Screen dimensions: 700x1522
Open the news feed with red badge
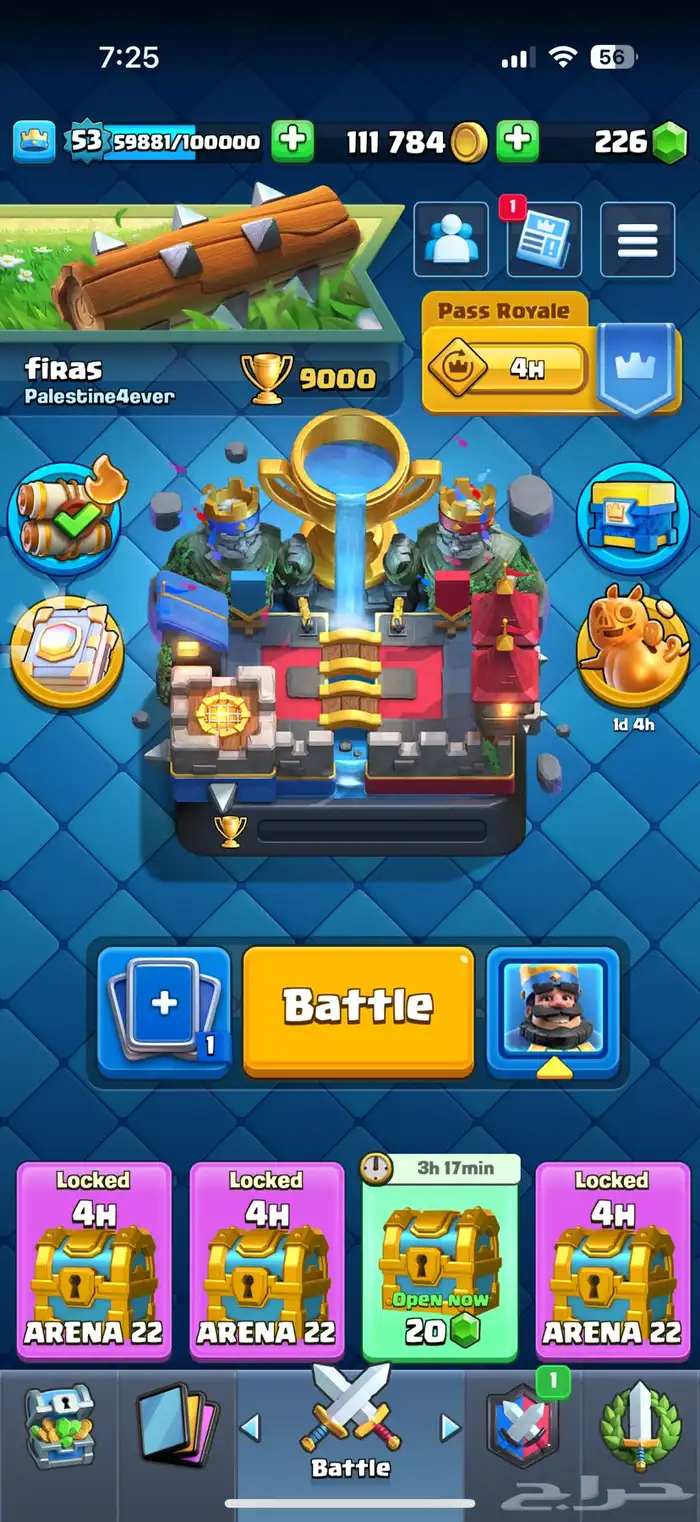coord(543,241)
